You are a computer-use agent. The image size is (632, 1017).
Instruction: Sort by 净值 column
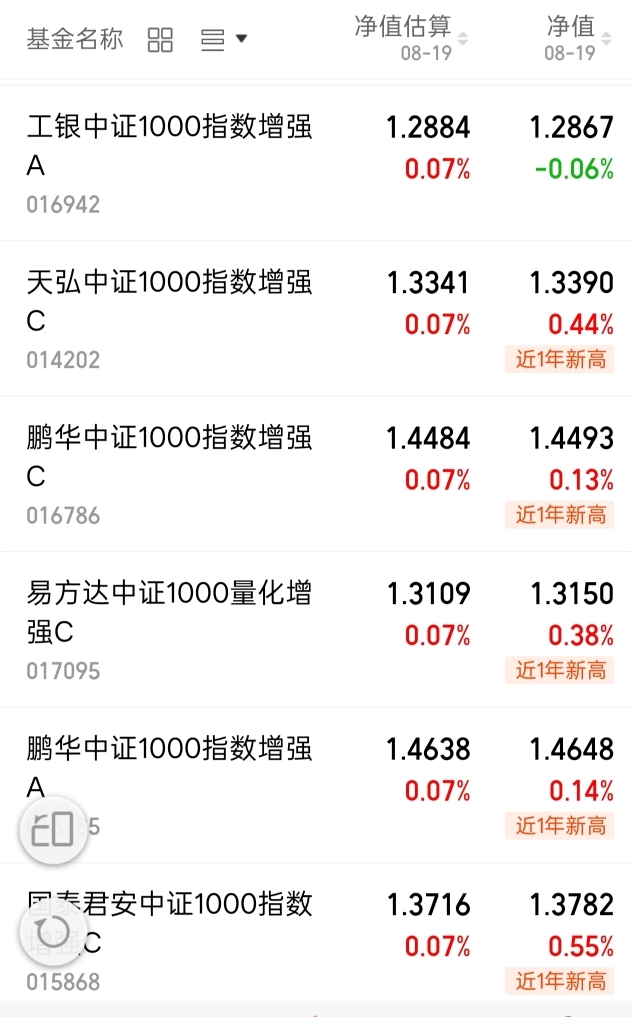pos(578,38)
